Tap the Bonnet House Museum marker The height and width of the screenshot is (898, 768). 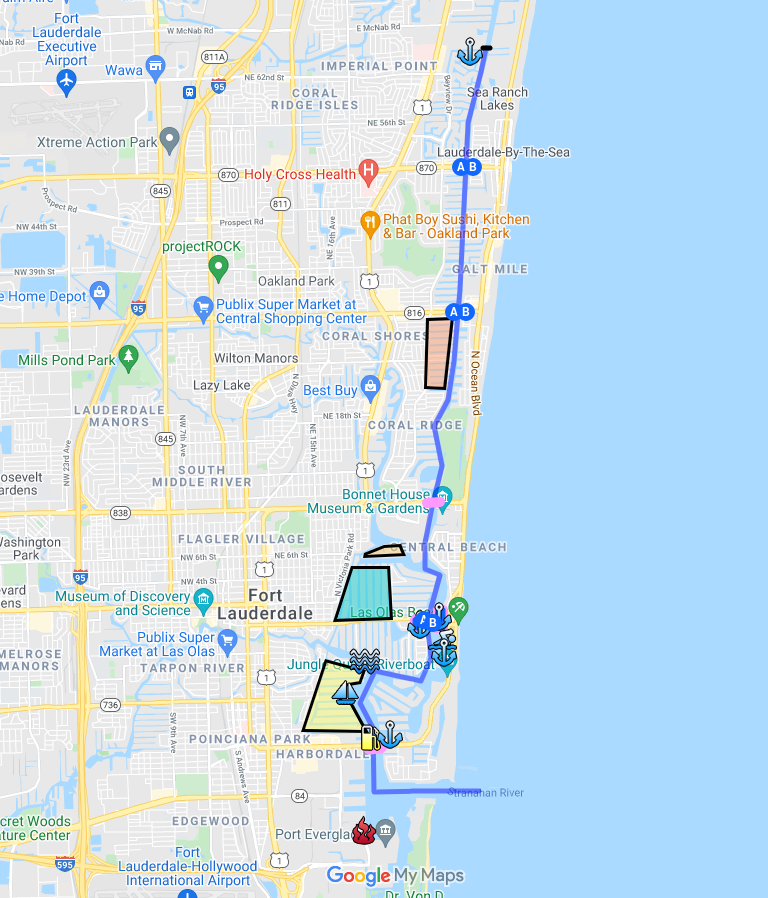pyautogui.click(x=443, y=496)
